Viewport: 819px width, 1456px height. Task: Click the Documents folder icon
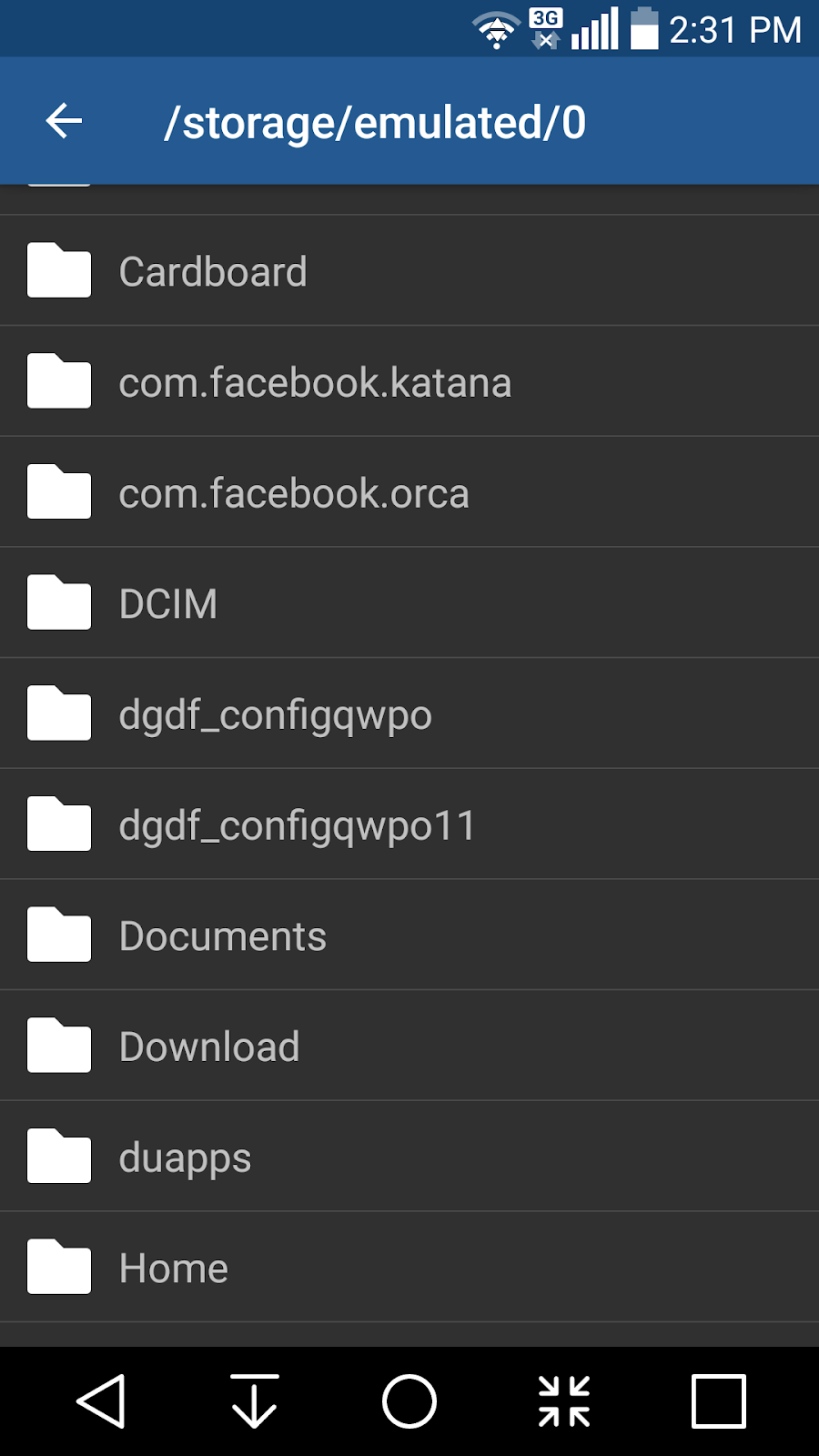pyautogui.click(x=58, y=935)
